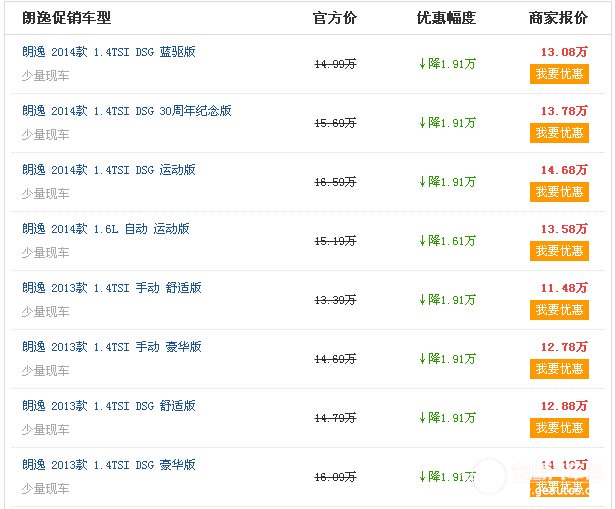Open 朗逸 2013款 1.4TSI 手动 豪华版 link

point(112,347)
